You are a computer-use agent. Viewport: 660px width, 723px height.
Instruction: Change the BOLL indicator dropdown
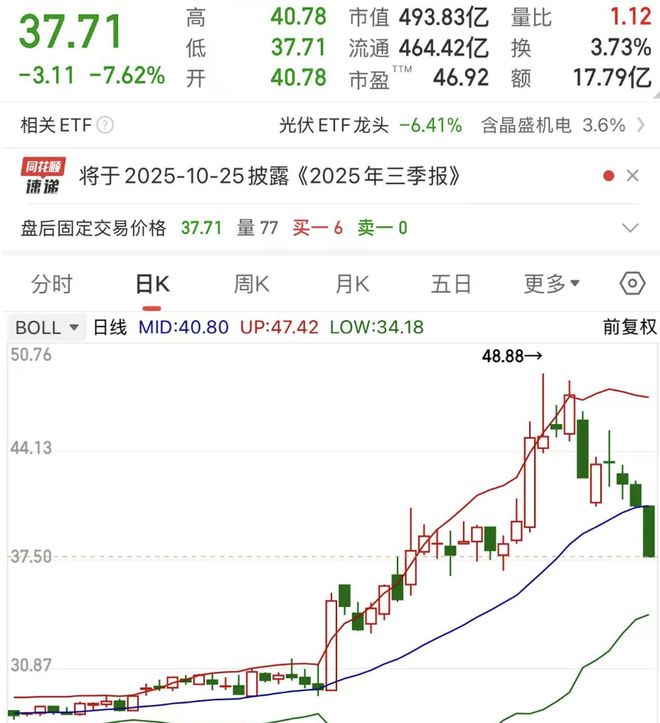(x=47, y=327)
